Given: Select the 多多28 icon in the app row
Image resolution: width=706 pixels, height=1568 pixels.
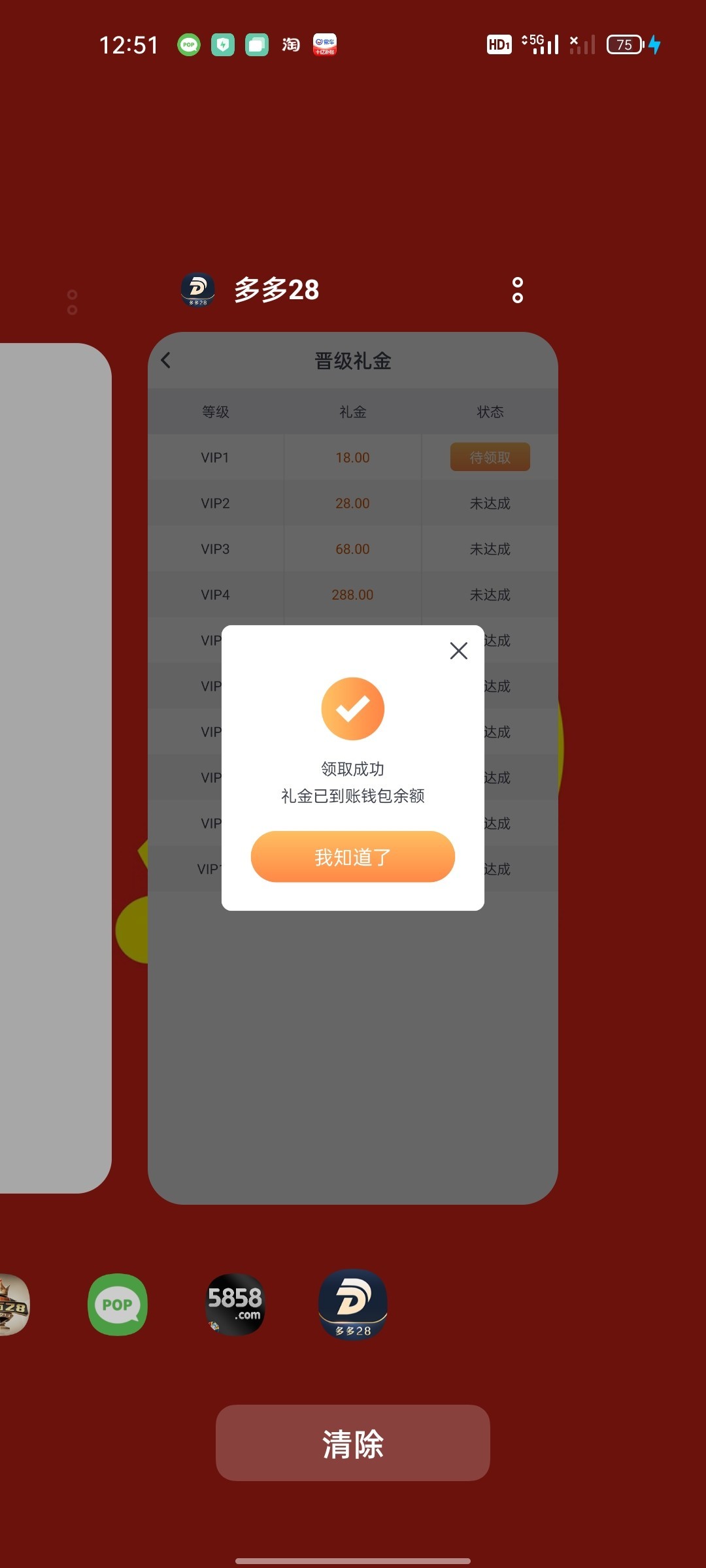Looking at the screenshot, I should click(x=353, y=1304).
